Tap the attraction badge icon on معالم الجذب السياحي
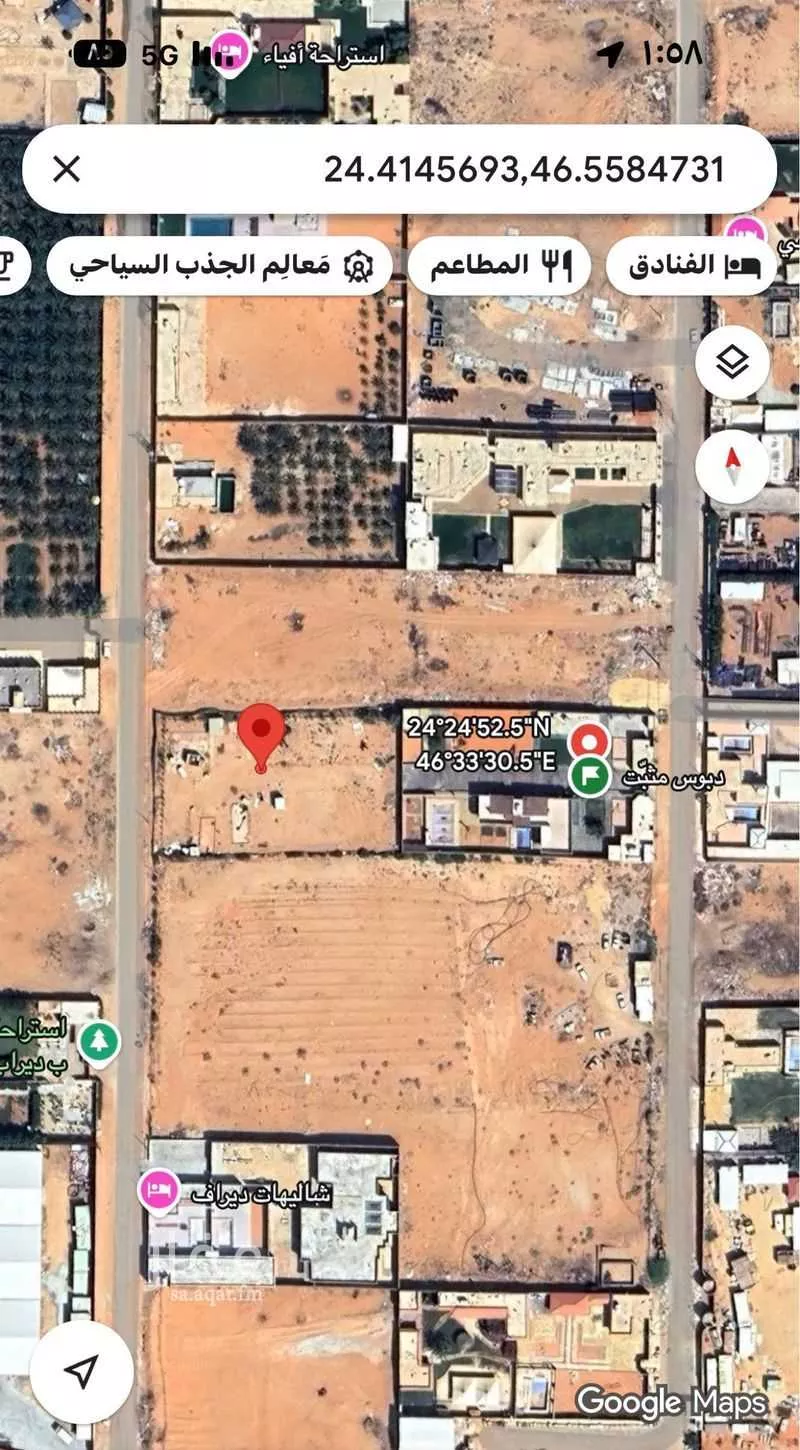Screen dimensions: 800x1450 pyautogui.click(x=360, y=263)
